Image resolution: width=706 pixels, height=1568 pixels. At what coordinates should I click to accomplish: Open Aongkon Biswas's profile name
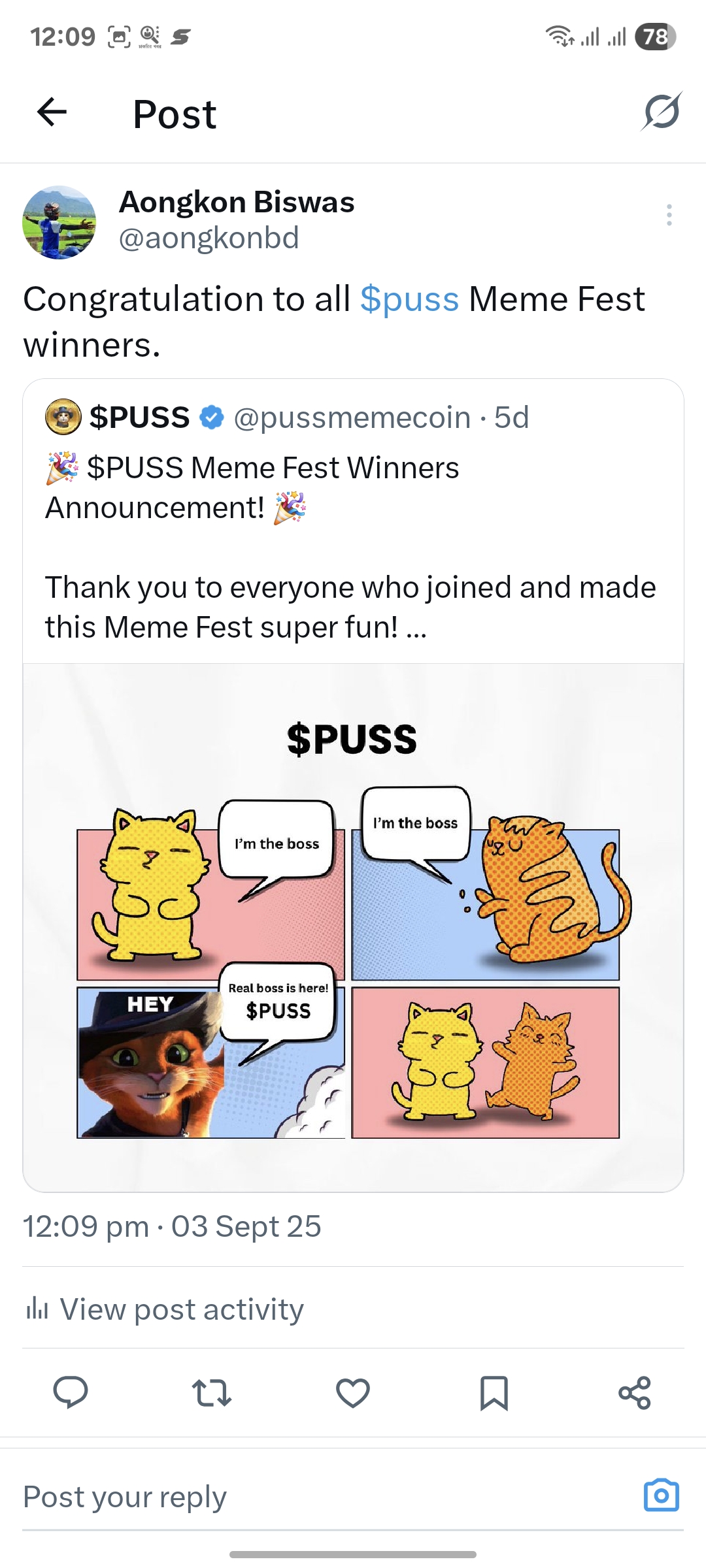(x=237, y=203)
